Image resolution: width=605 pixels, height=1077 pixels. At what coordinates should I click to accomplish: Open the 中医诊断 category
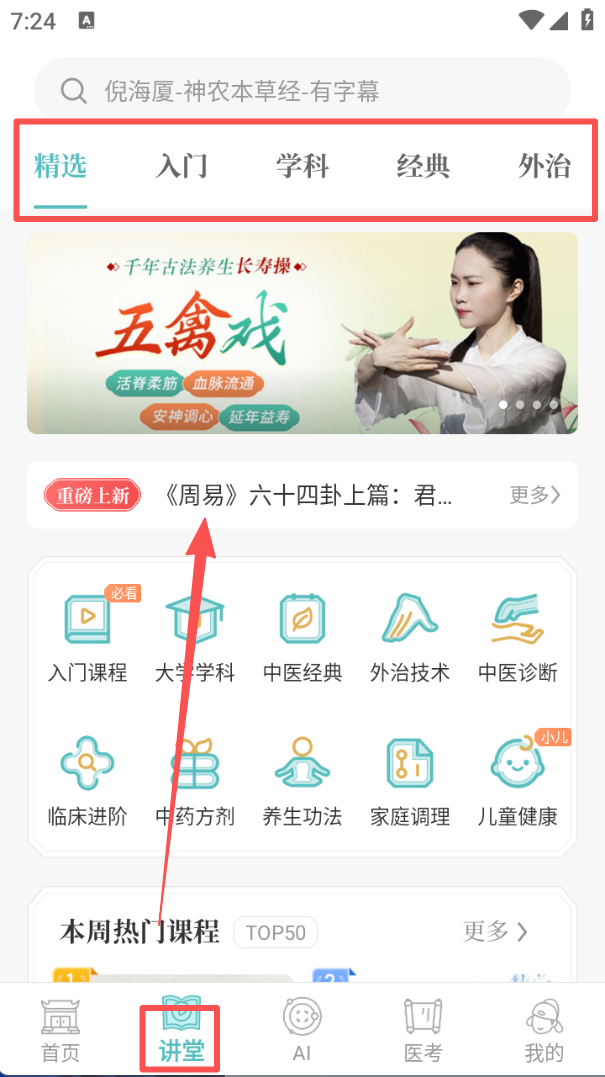[x=517, y=637]
